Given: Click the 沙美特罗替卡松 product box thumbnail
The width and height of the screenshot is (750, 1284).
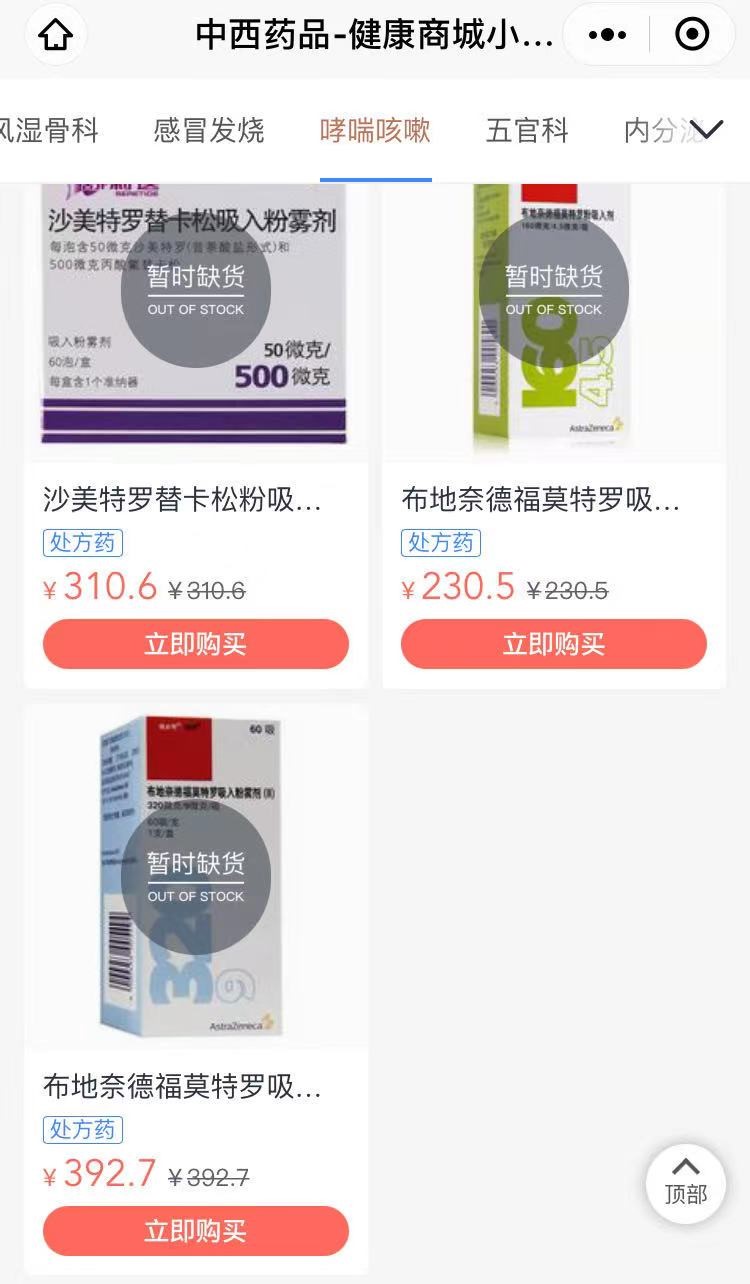Looking at the screenshot, I should pos(196,310).
